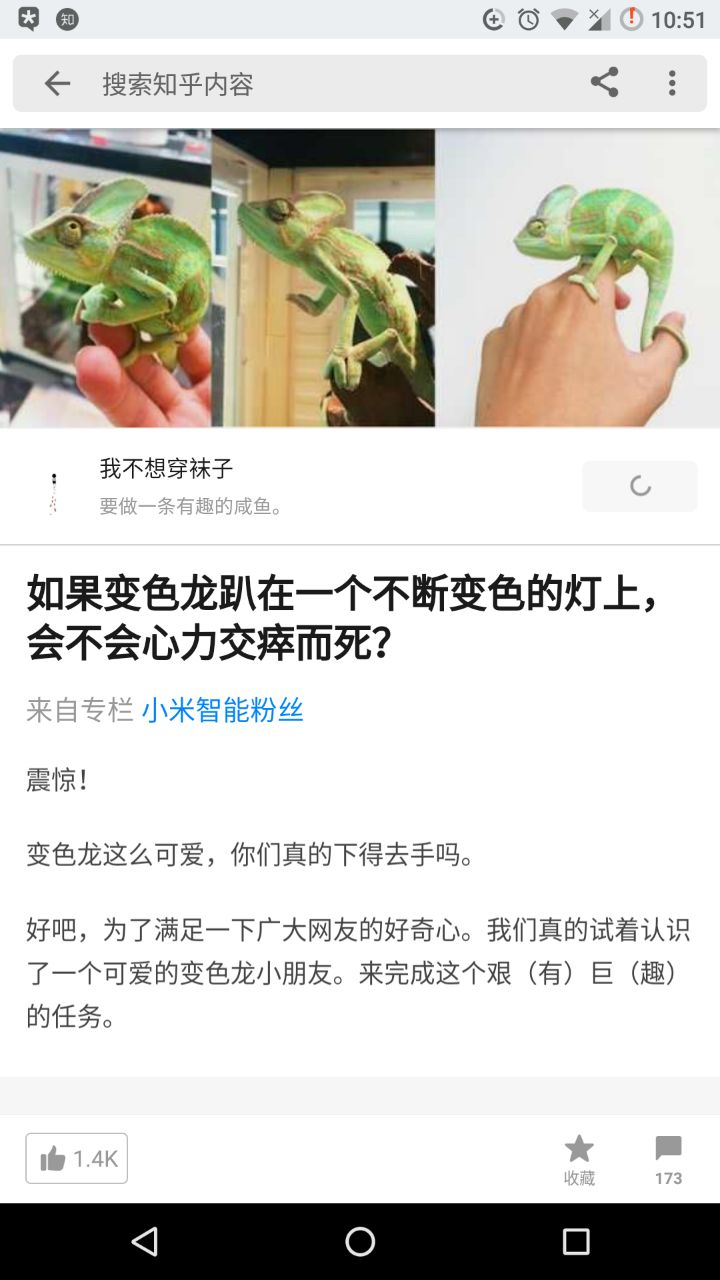
Task: Open the 小米智能粉丝 column link
Action: point(222,710)
